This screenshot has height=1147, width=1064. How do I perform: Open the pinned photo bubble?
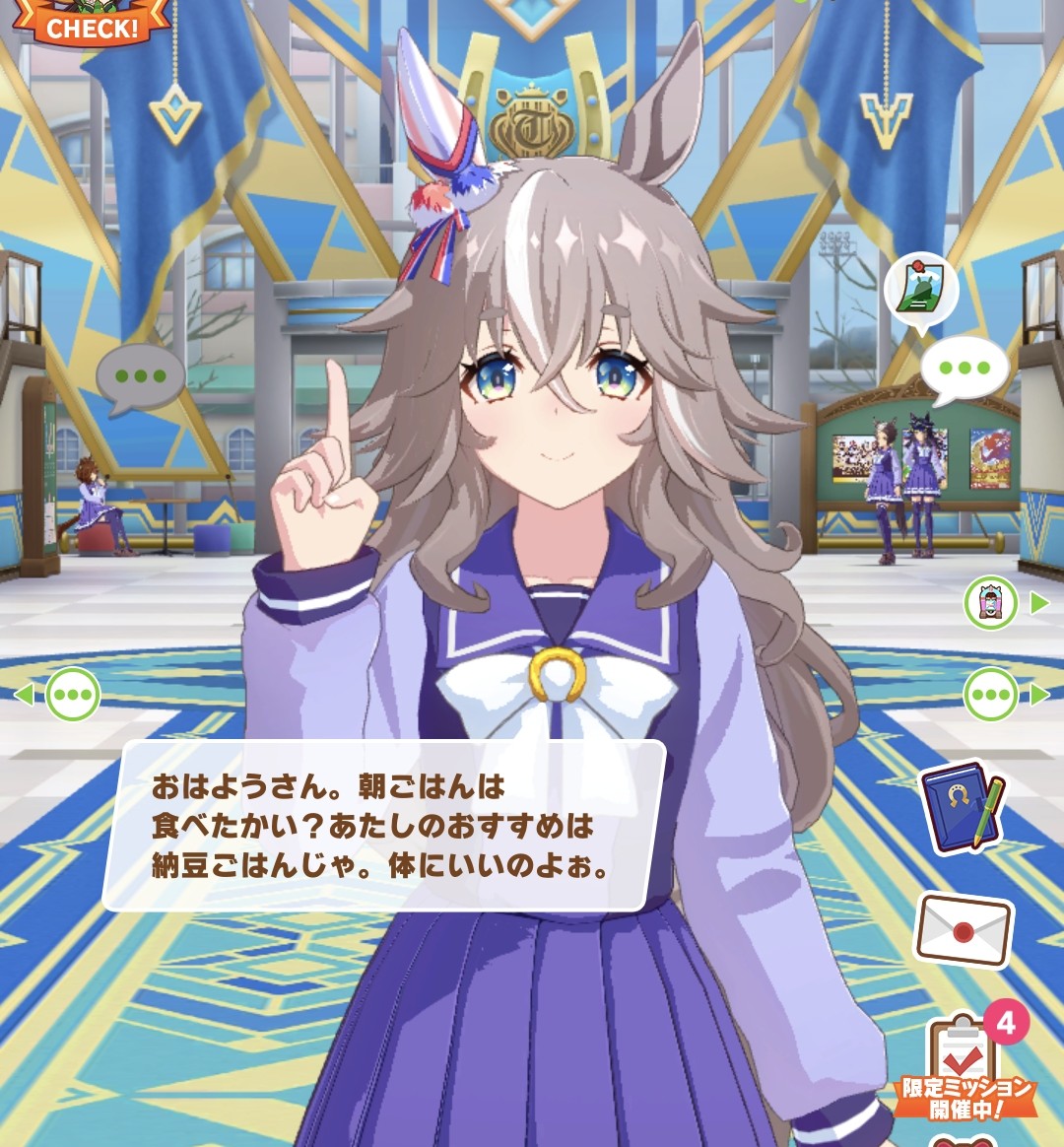[x=920, y=288]
